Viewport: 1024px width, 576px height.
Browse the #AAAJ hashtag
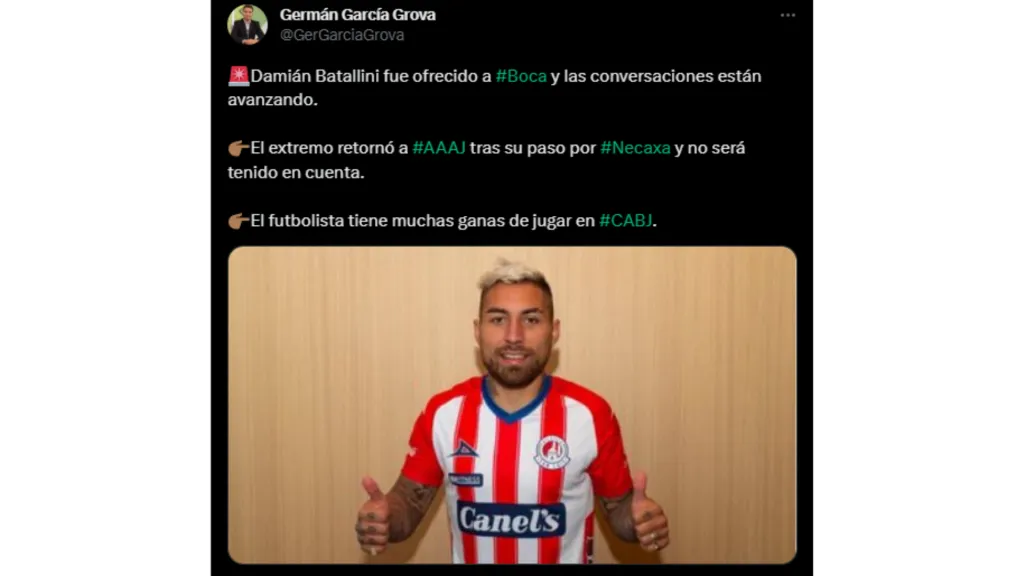[x=439, y=148]
